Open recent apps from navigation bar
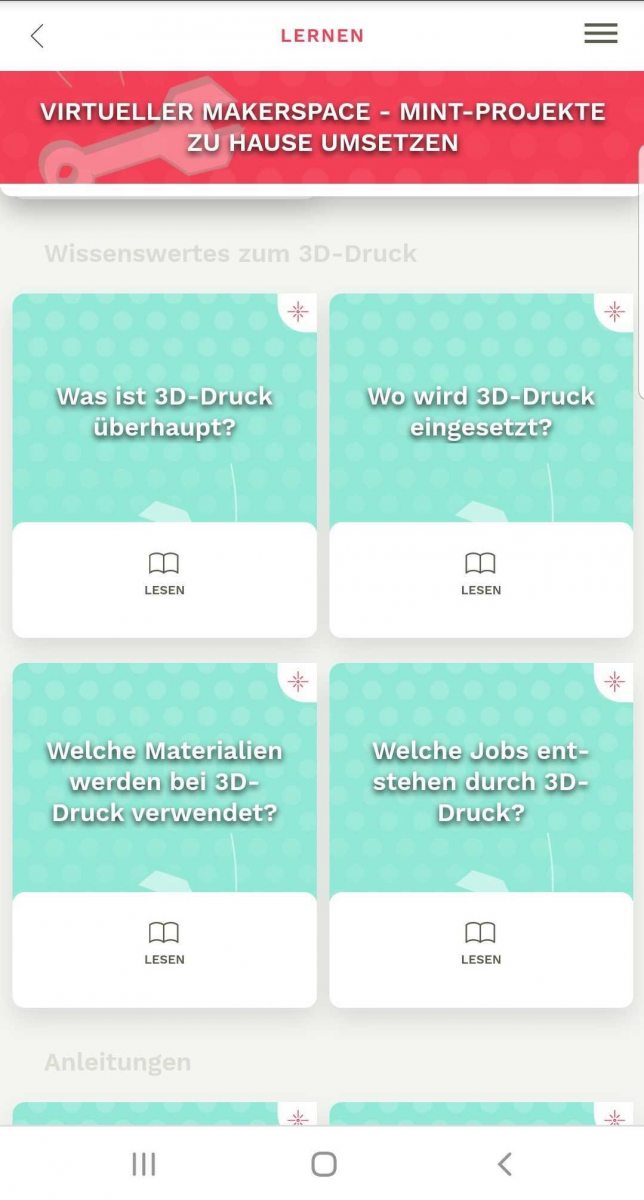 144,1163
